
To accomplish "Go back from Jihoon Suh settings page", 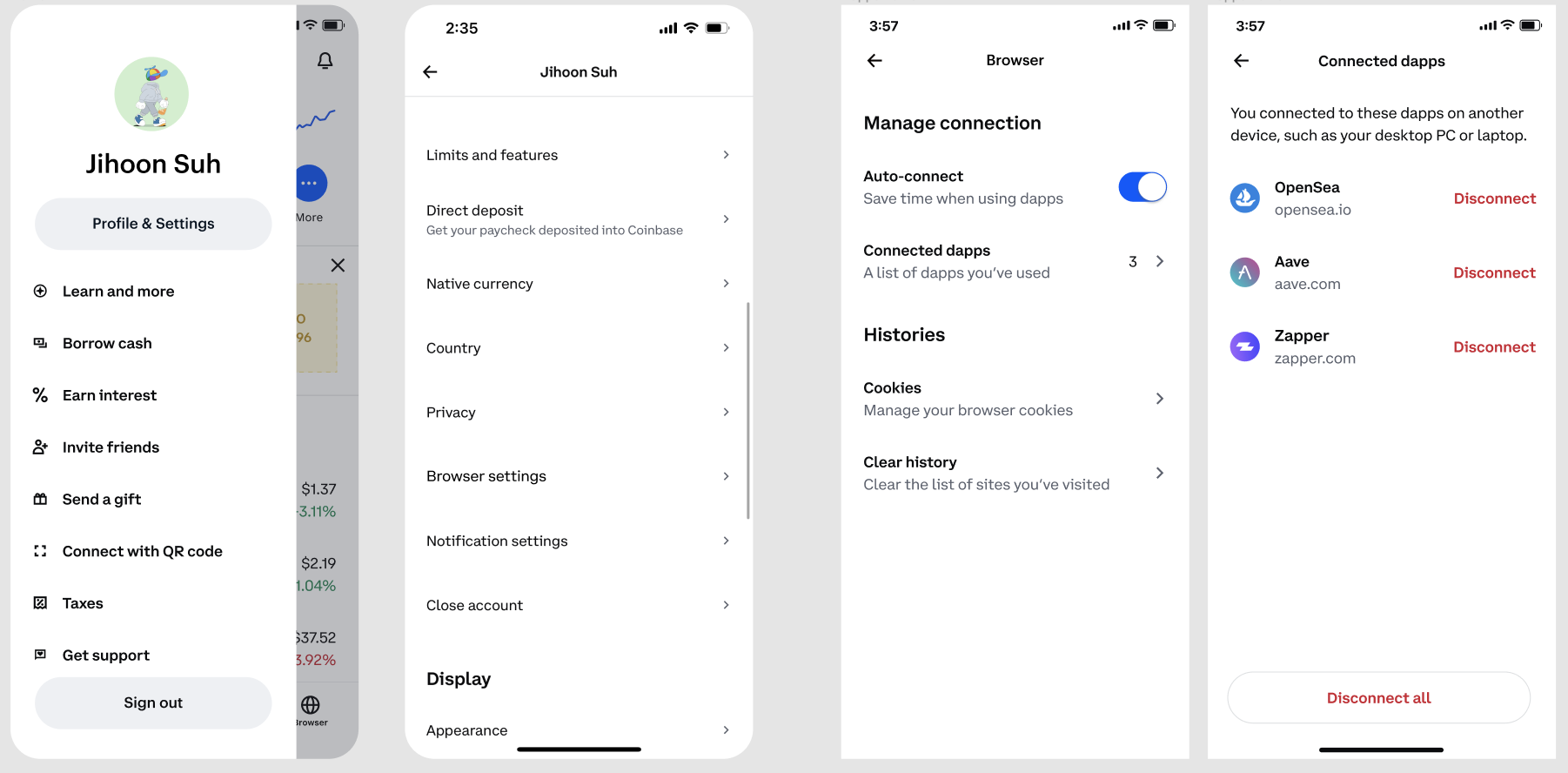I will pos(430,72).
